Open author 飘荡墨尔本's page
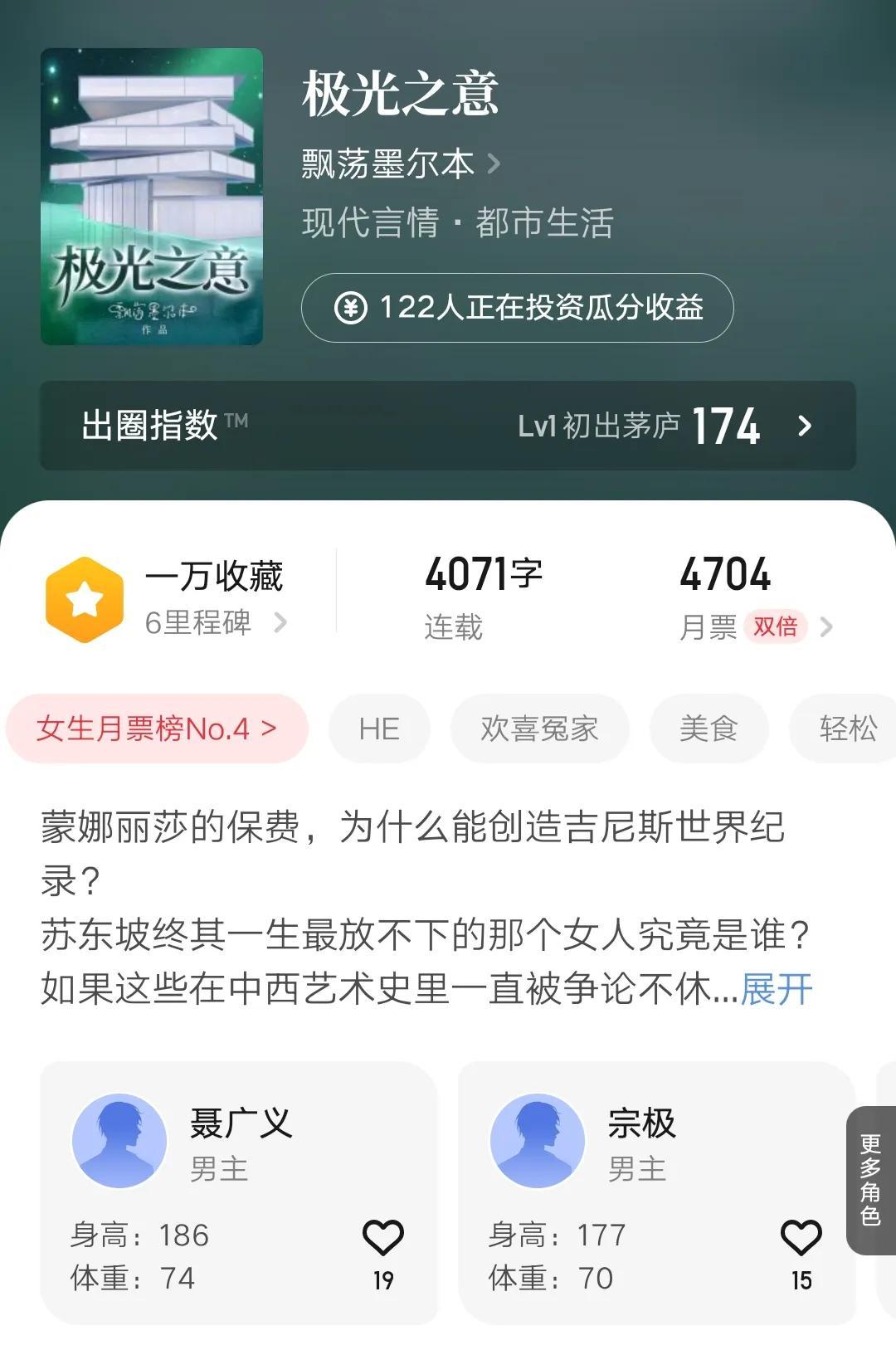 (400, 164)
